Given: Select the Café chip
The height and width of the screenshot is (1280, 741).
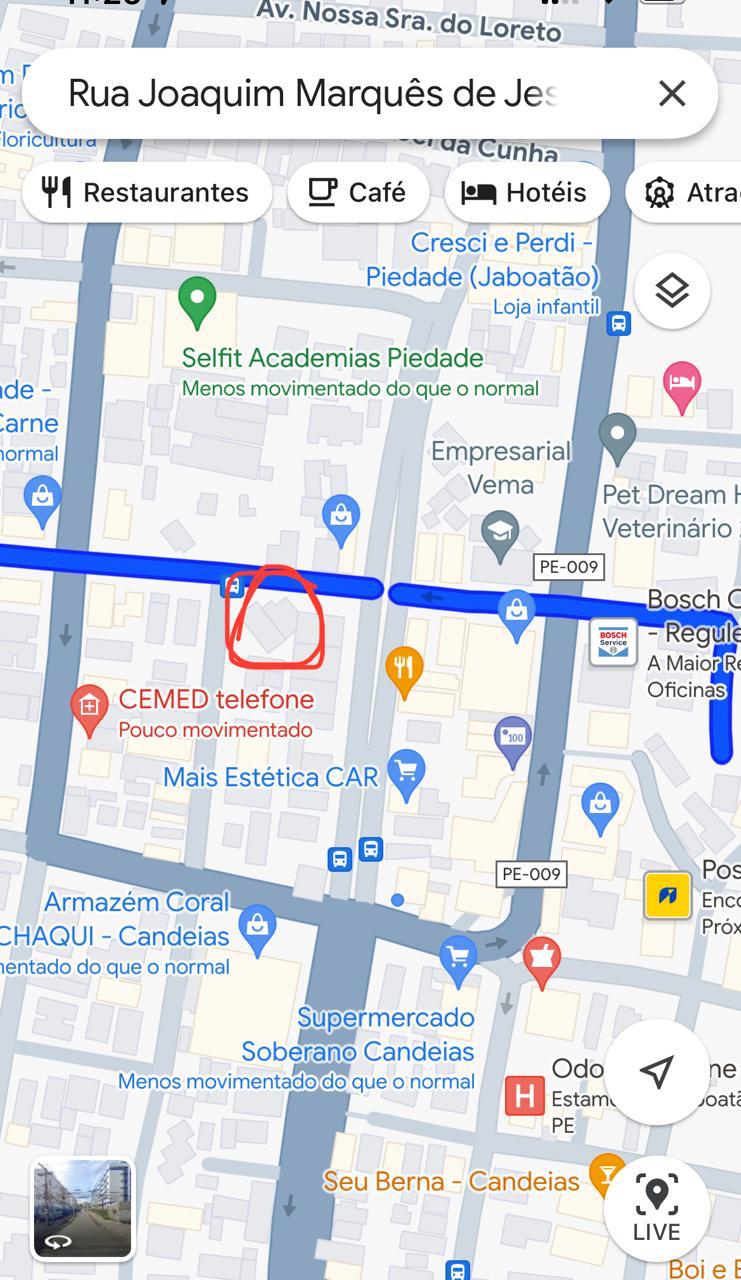Looking at the screenshot, I should tap(357, 192).
